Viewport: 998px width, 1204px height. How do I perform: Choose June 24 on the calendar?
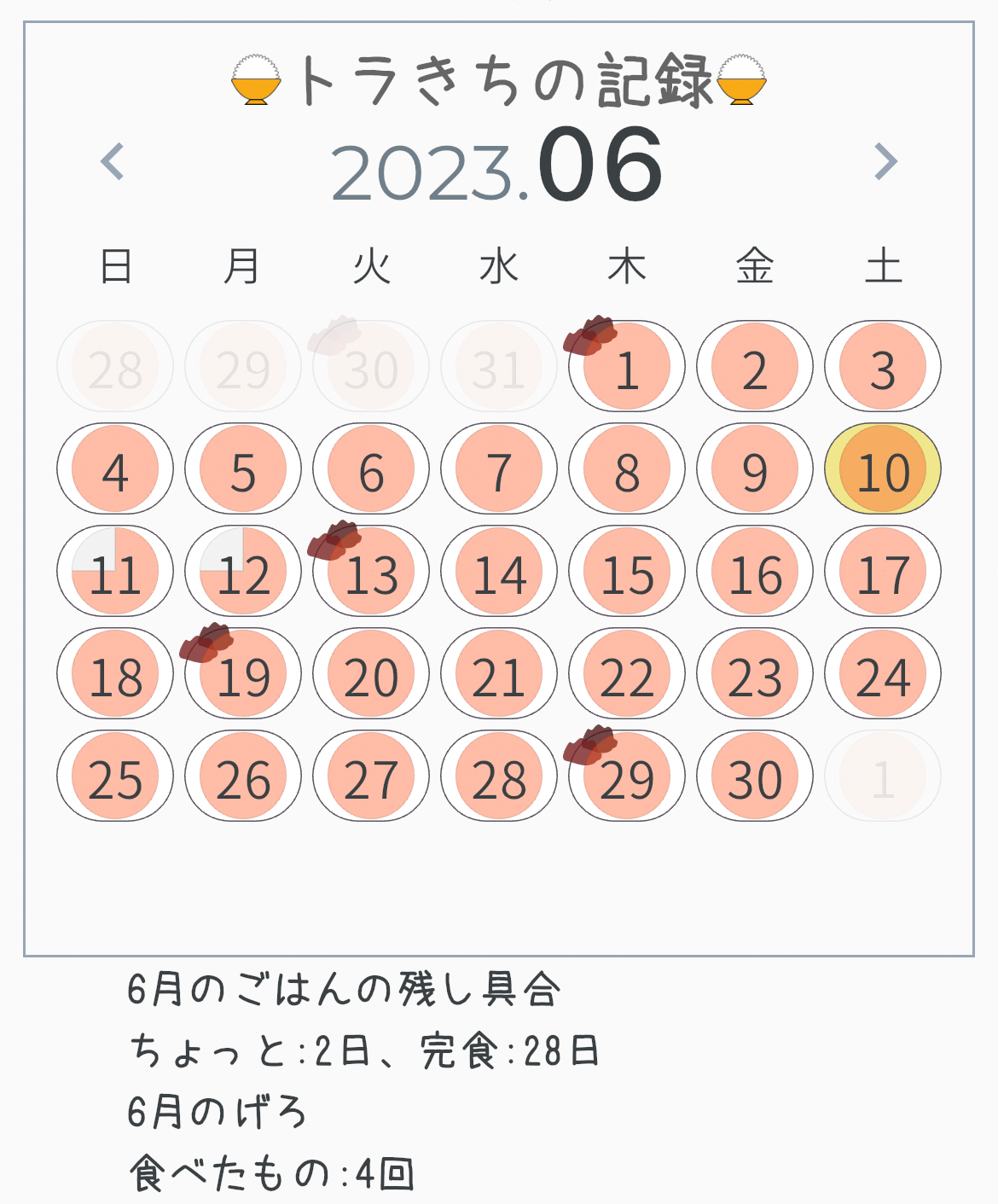(883, 674)
